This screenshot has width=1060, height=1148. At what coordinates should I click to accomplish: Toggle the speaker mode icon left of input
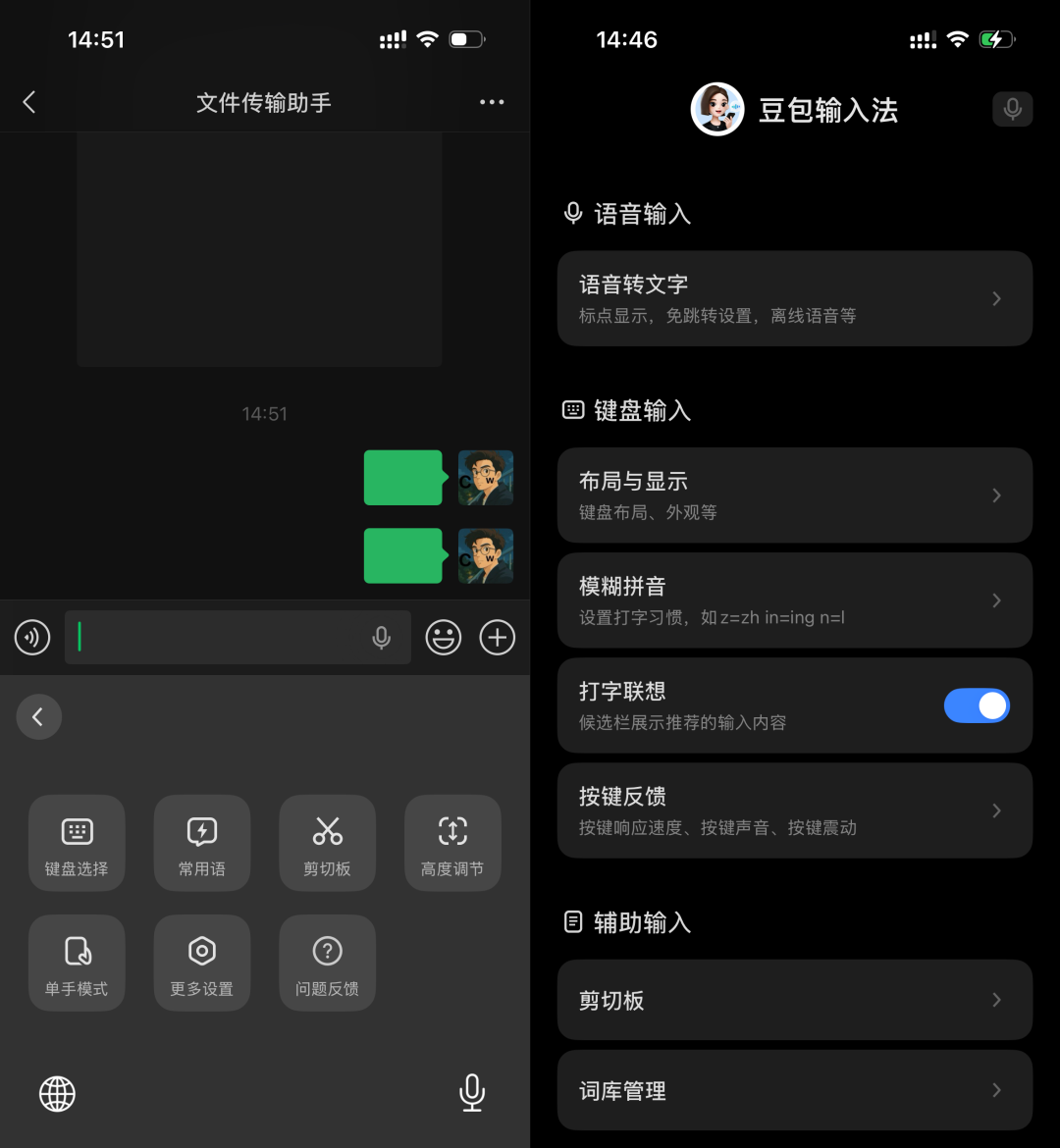pyautogui.click(x=32, y=638)
